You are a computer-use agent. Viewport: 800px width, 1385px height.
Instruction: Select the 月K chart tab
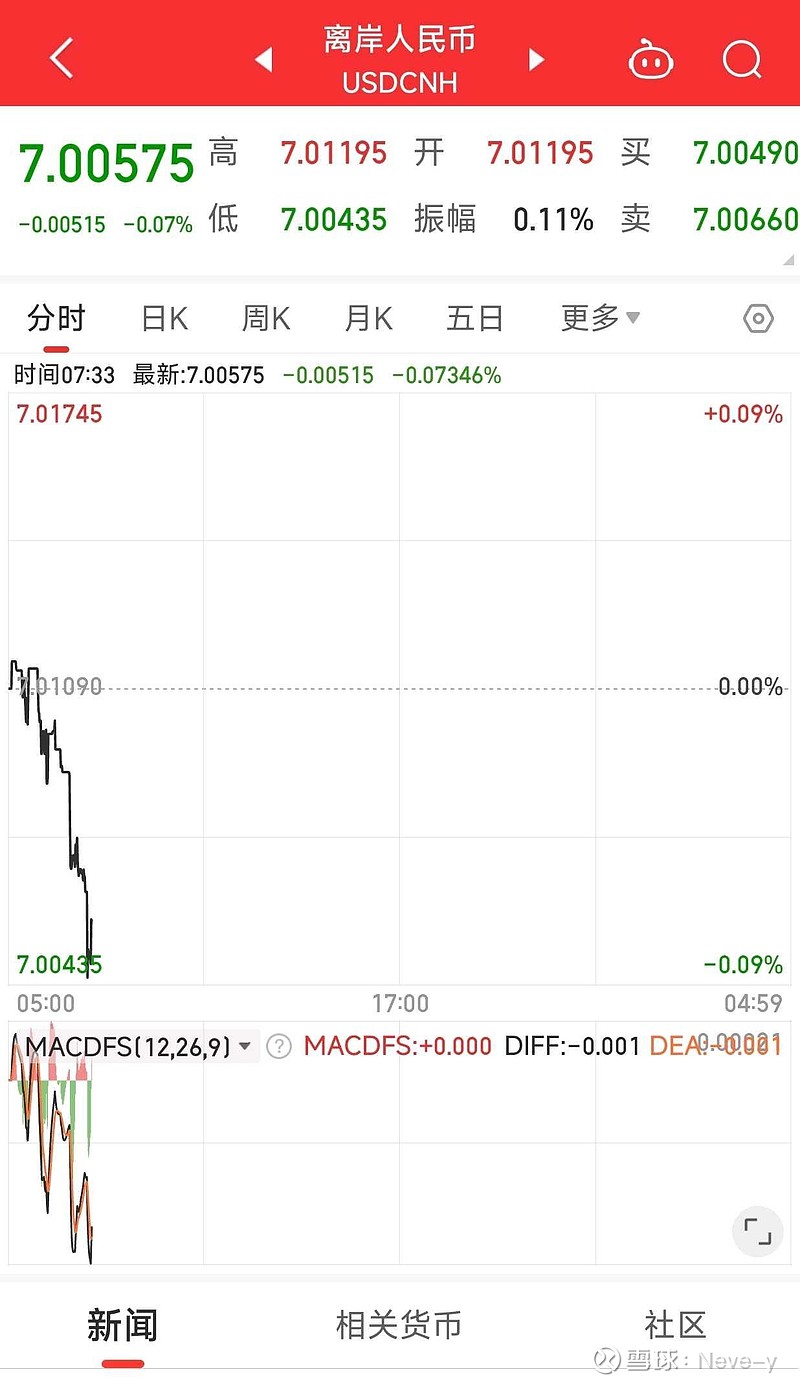coord(368,319)
